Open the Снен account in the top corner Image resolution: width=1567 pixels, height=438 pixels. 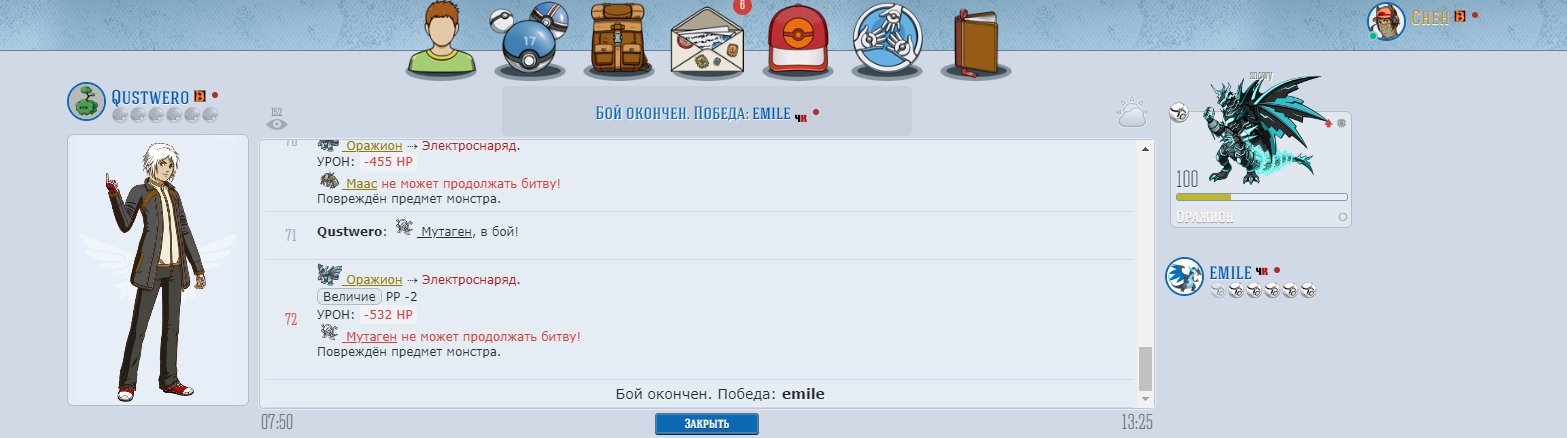1429,17
